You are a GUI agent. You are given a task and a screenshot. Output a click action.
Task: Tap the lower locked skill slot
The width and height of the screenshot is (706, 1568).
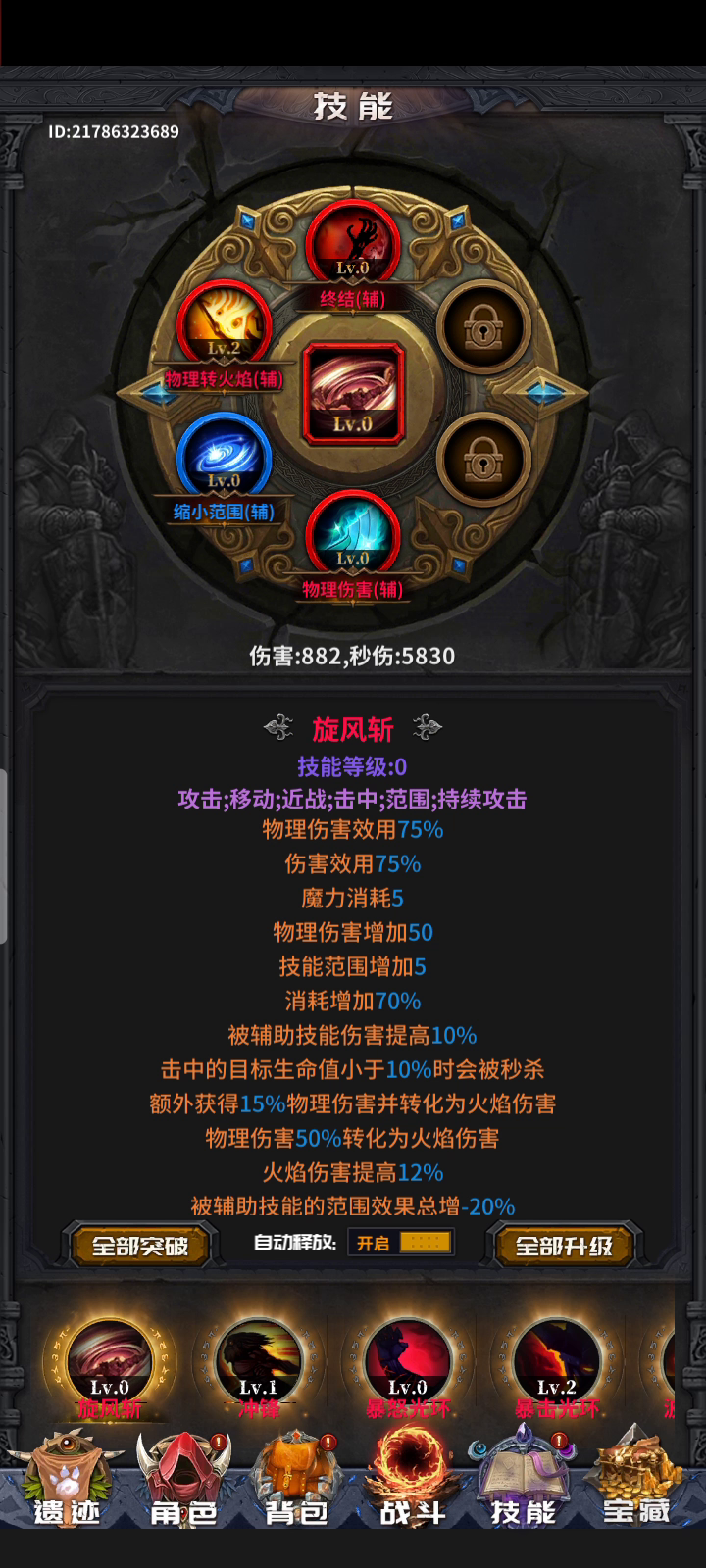coord(482,459)
